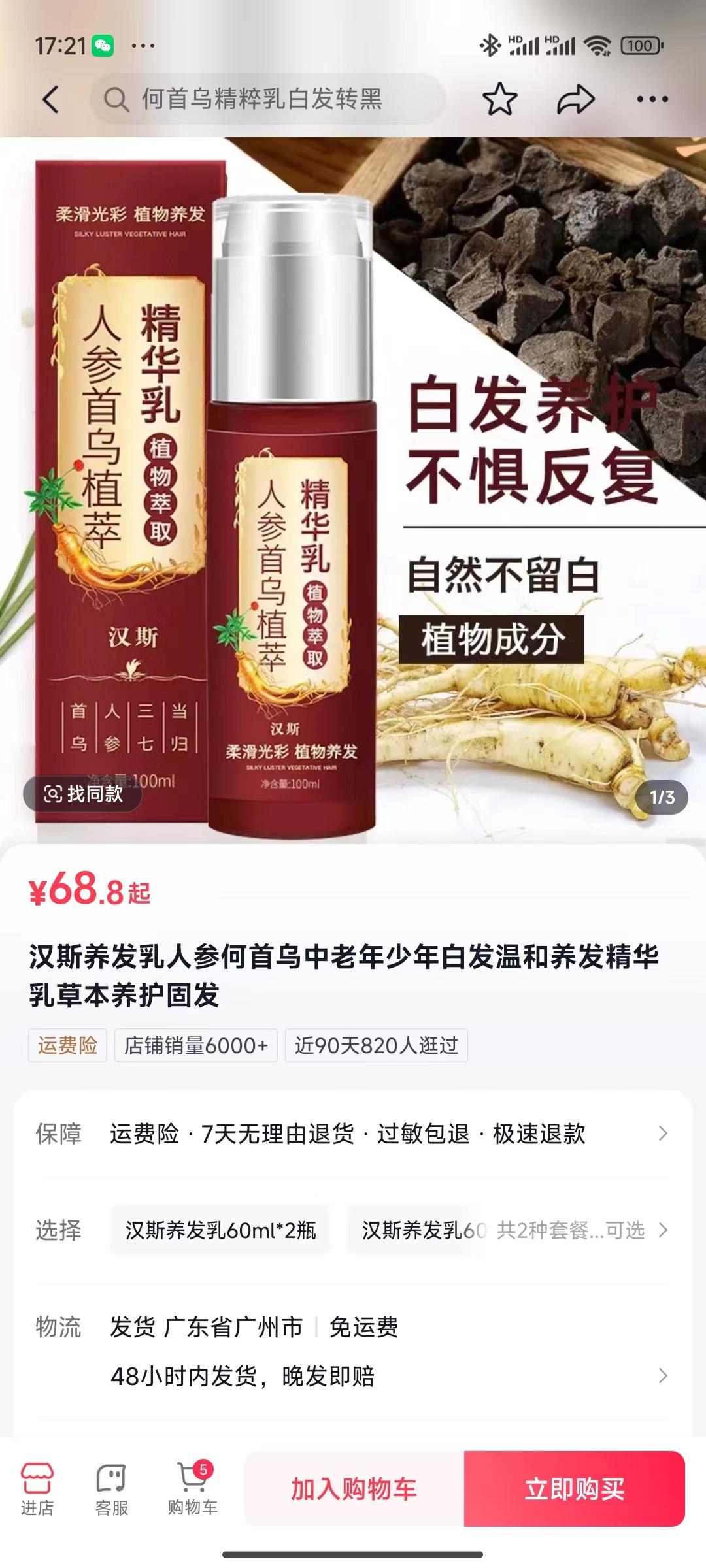Viewport: 706px width, 1568px height.
Task: Select the 汉斯养发乳60ml*2瓶 package option
Action: (221, 1230)
